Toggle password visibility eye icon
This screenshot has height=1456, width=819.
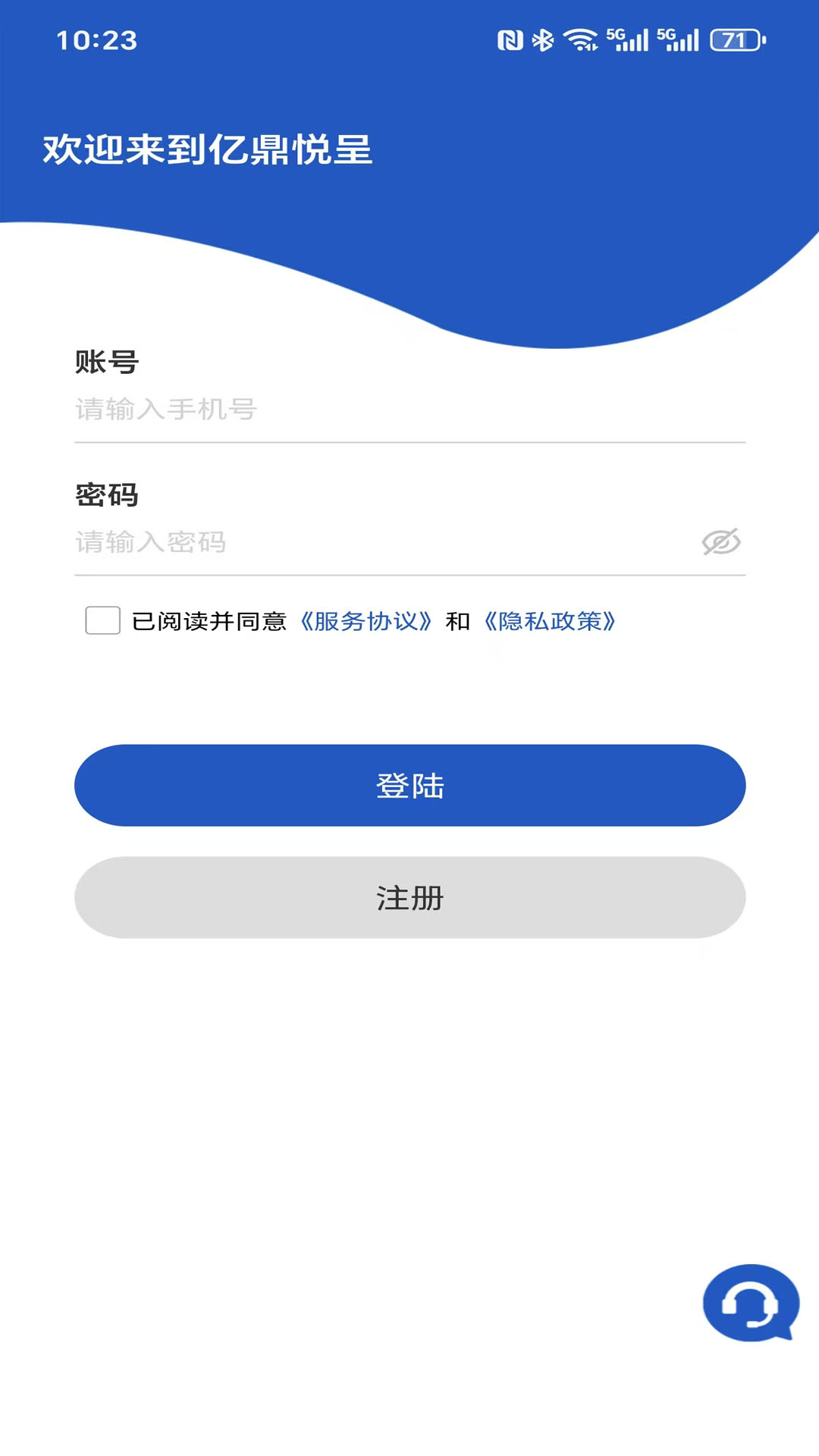tap(720, 542)
